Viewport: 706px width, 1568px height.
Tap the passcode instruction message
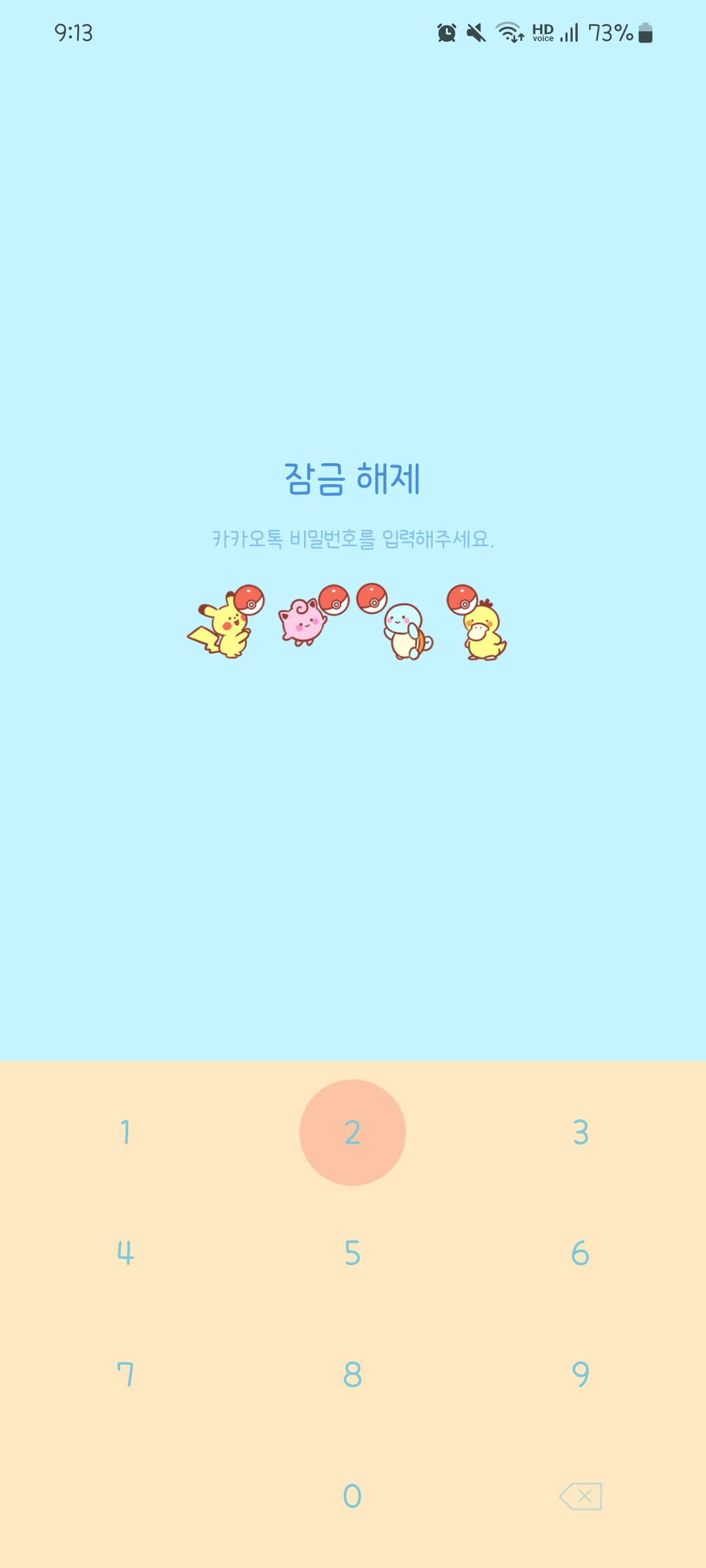353,540
